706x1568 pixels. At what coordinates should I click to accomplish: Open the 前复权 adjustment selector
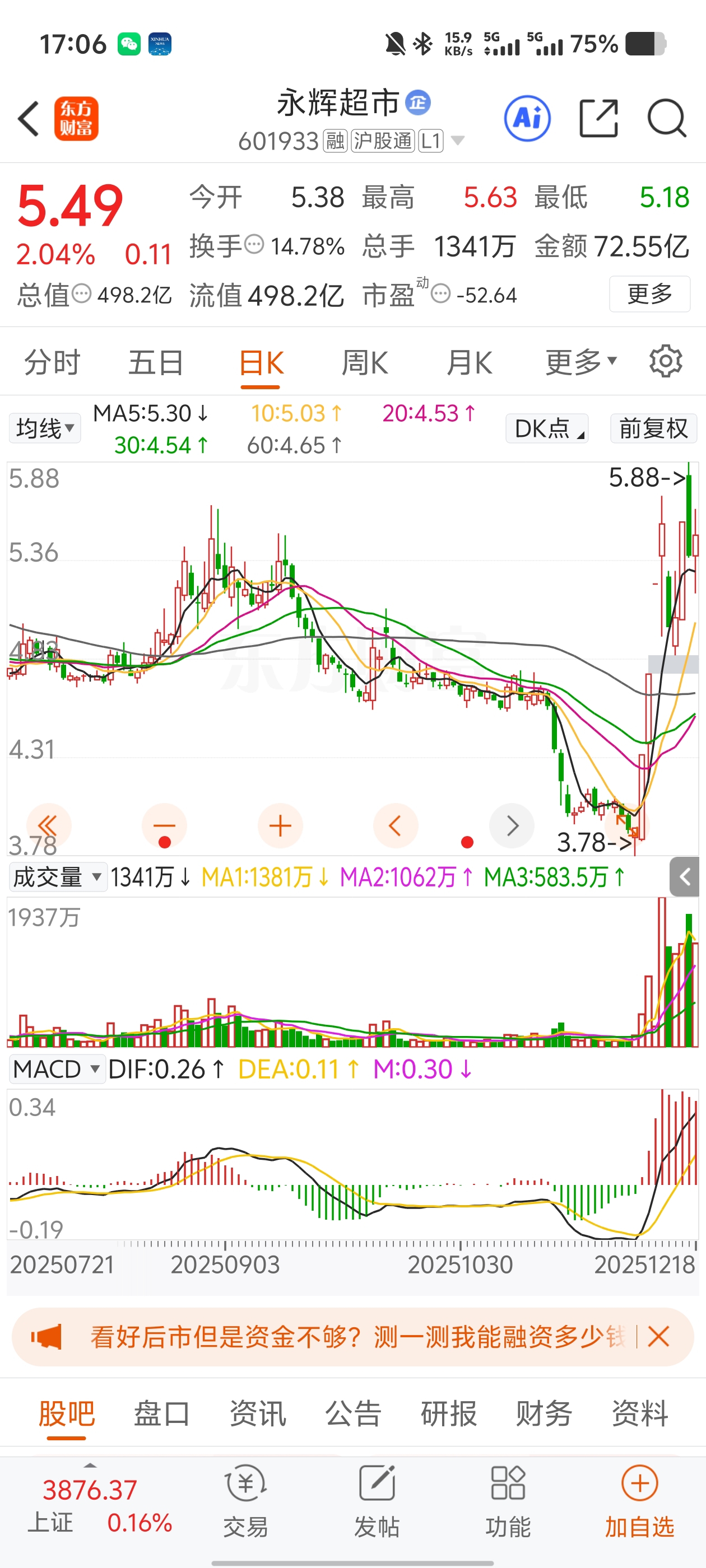coord(653,428)
